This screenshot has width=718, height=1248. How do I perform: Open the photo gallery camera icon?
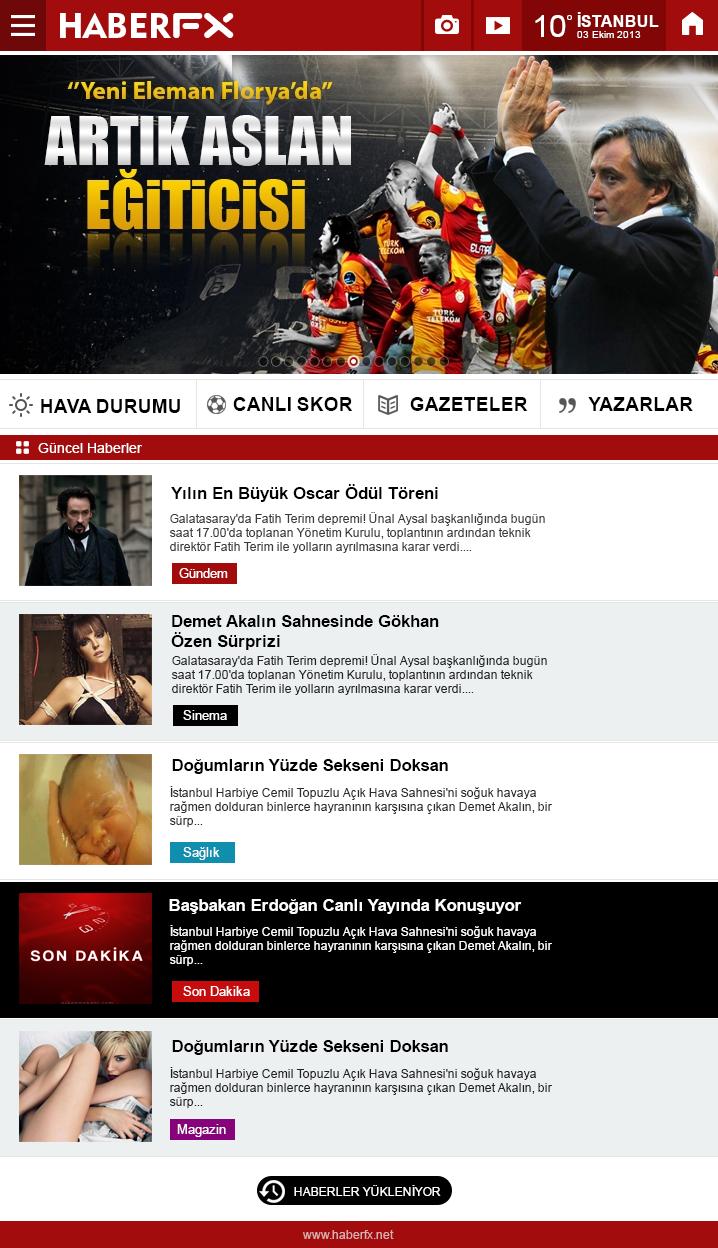tap(447, 25)
